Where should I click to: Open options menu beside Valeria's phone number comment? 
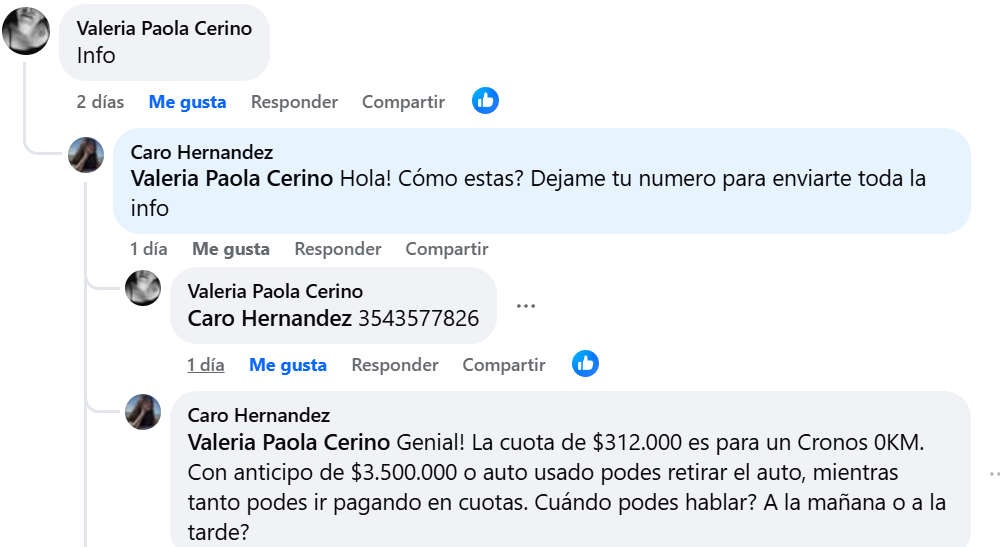(x=526, y=306)
